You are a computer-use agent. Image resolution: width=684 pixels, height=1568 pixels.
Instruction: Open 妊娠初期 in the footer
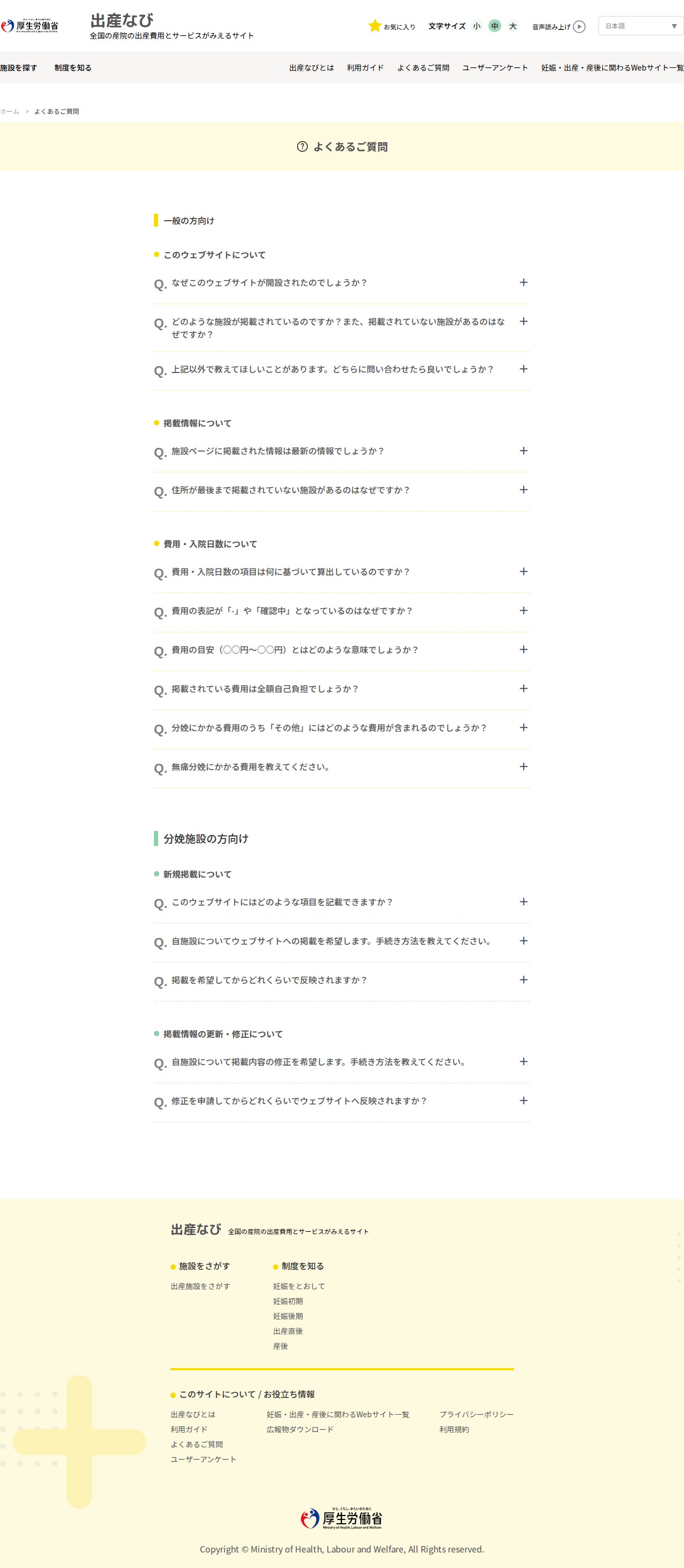tap(288, 1301)
